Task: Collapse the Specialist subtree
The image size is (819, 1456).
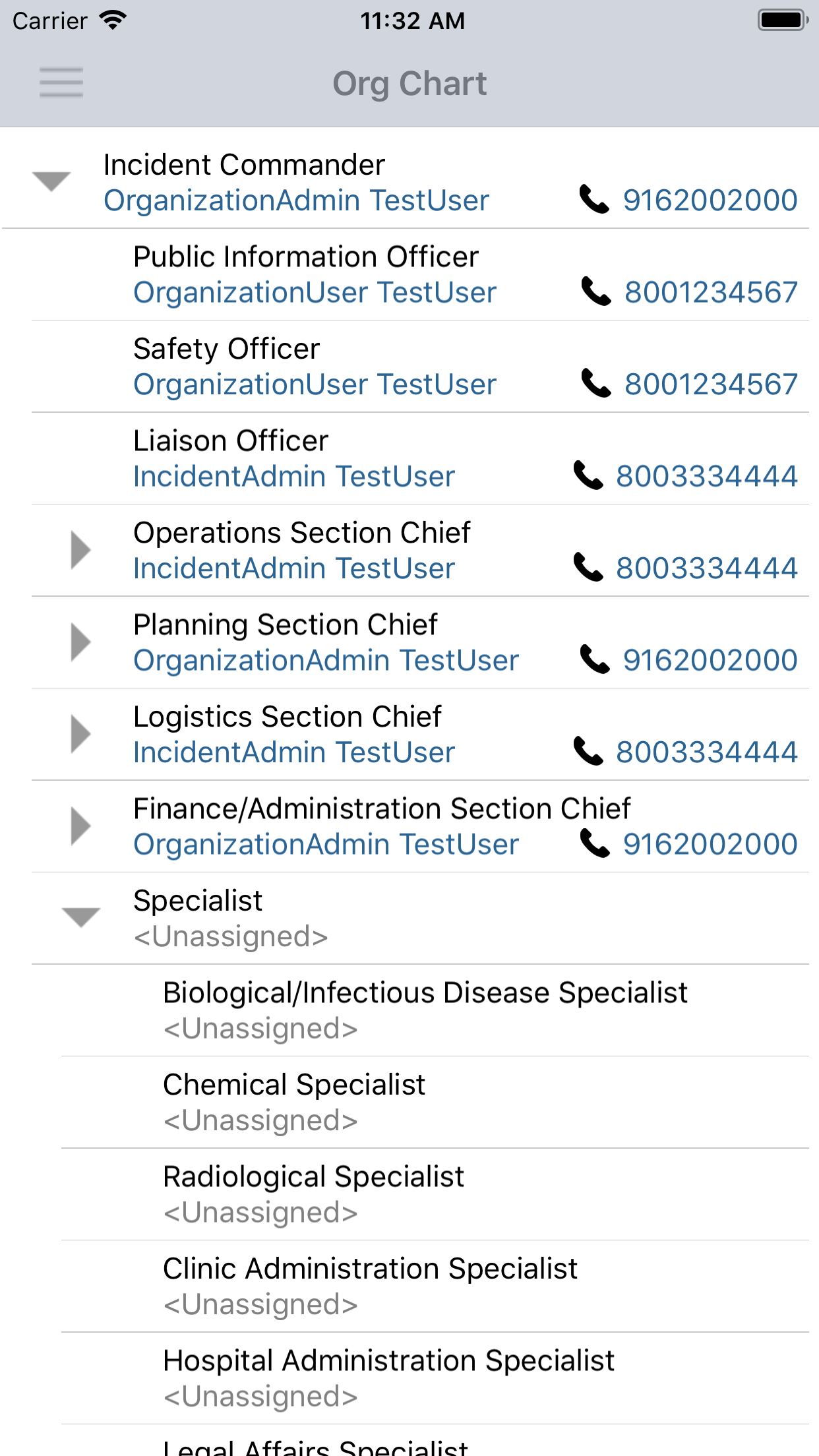Action: click(80, 918)
